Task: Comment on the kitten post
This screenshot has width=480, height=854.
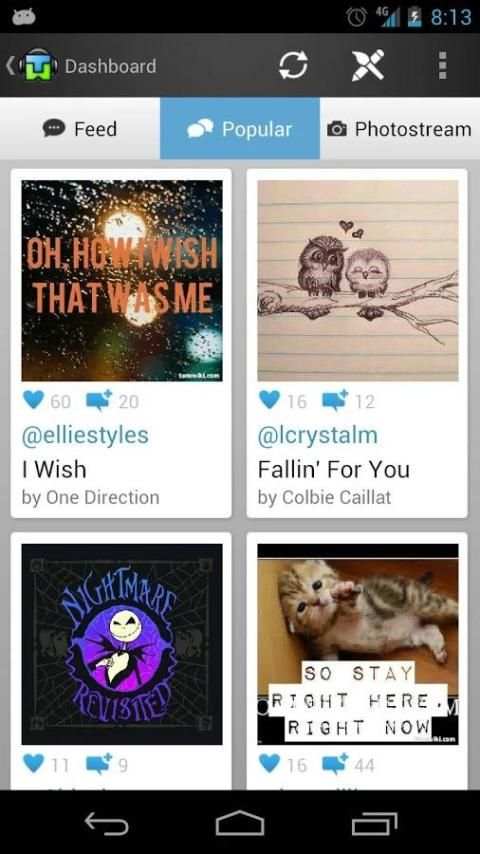Action: pyautogui.click(x=335, y=764)
